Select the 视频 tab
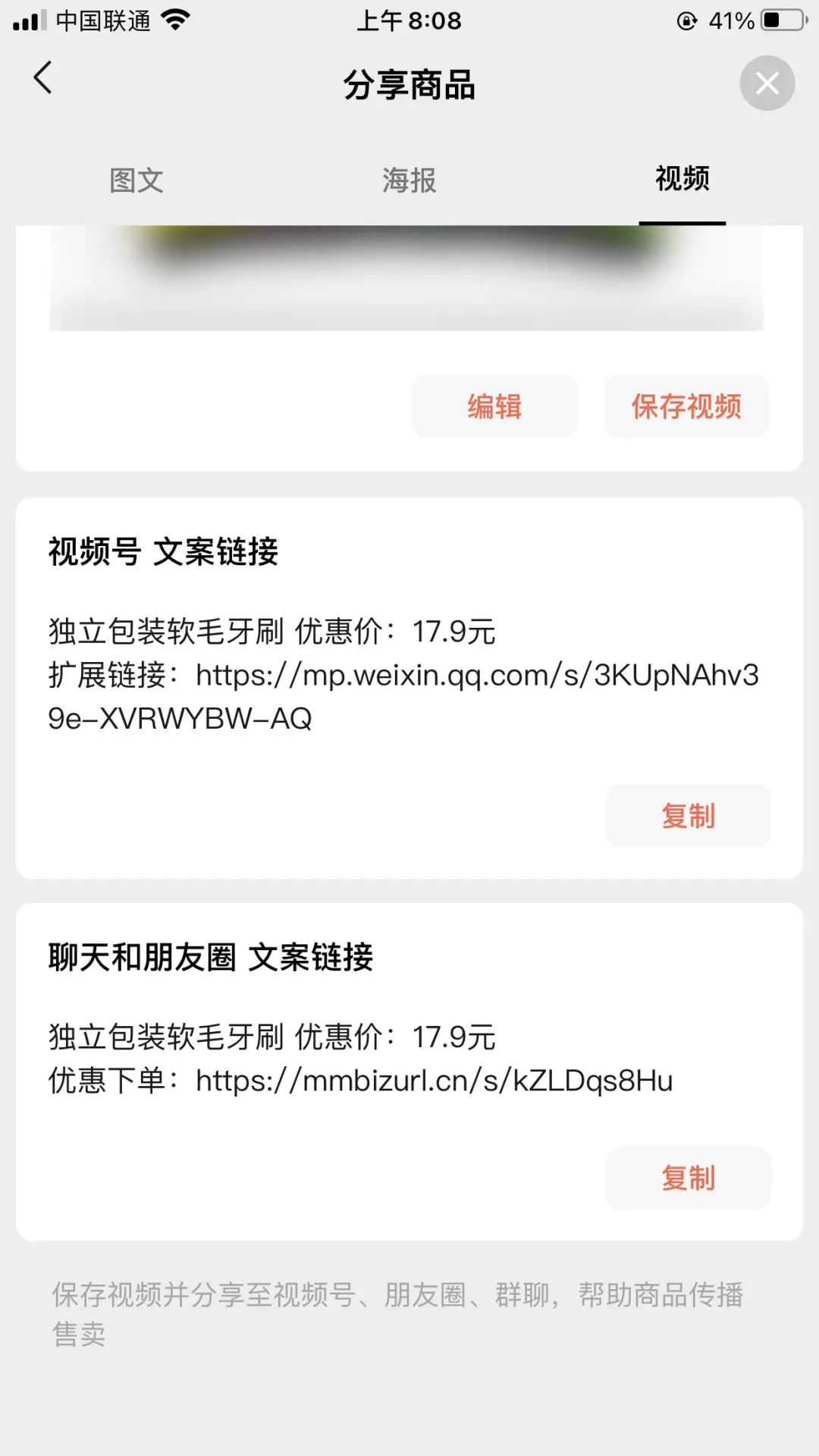The image size is (819, 1456). pos(682,180)
